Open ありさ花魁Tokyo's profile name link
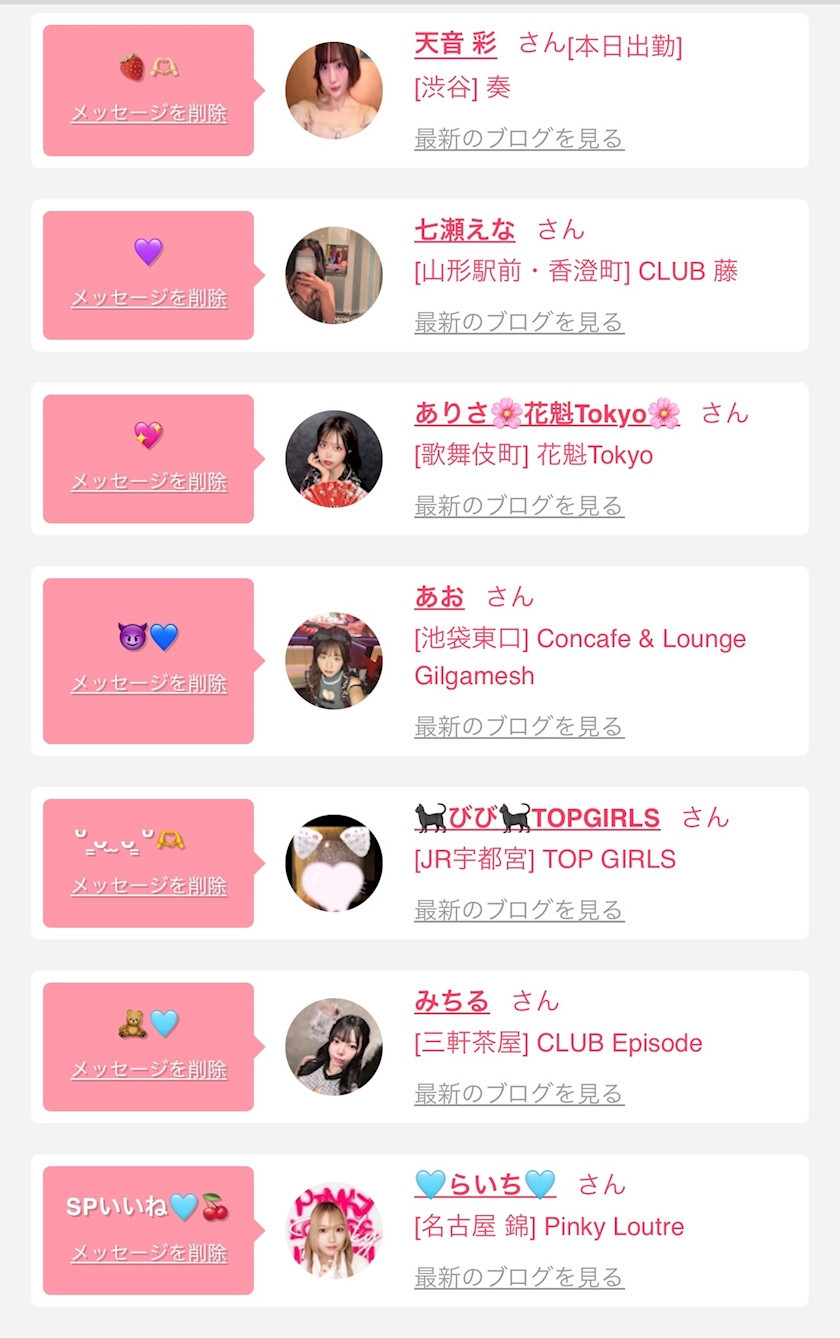 click(x=547, y=413)
